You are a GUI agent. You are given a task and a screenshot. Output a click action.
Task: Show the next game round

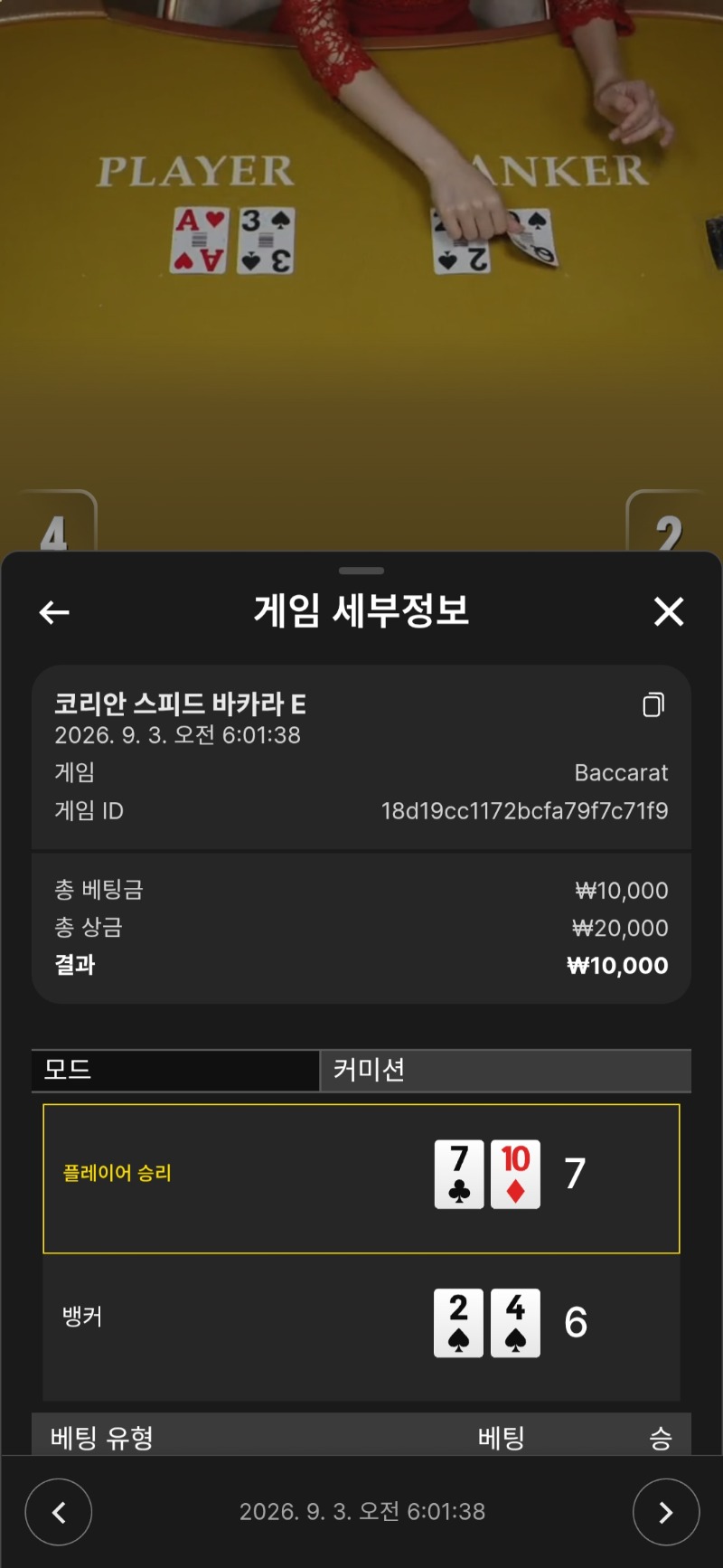coord(666,1511)
